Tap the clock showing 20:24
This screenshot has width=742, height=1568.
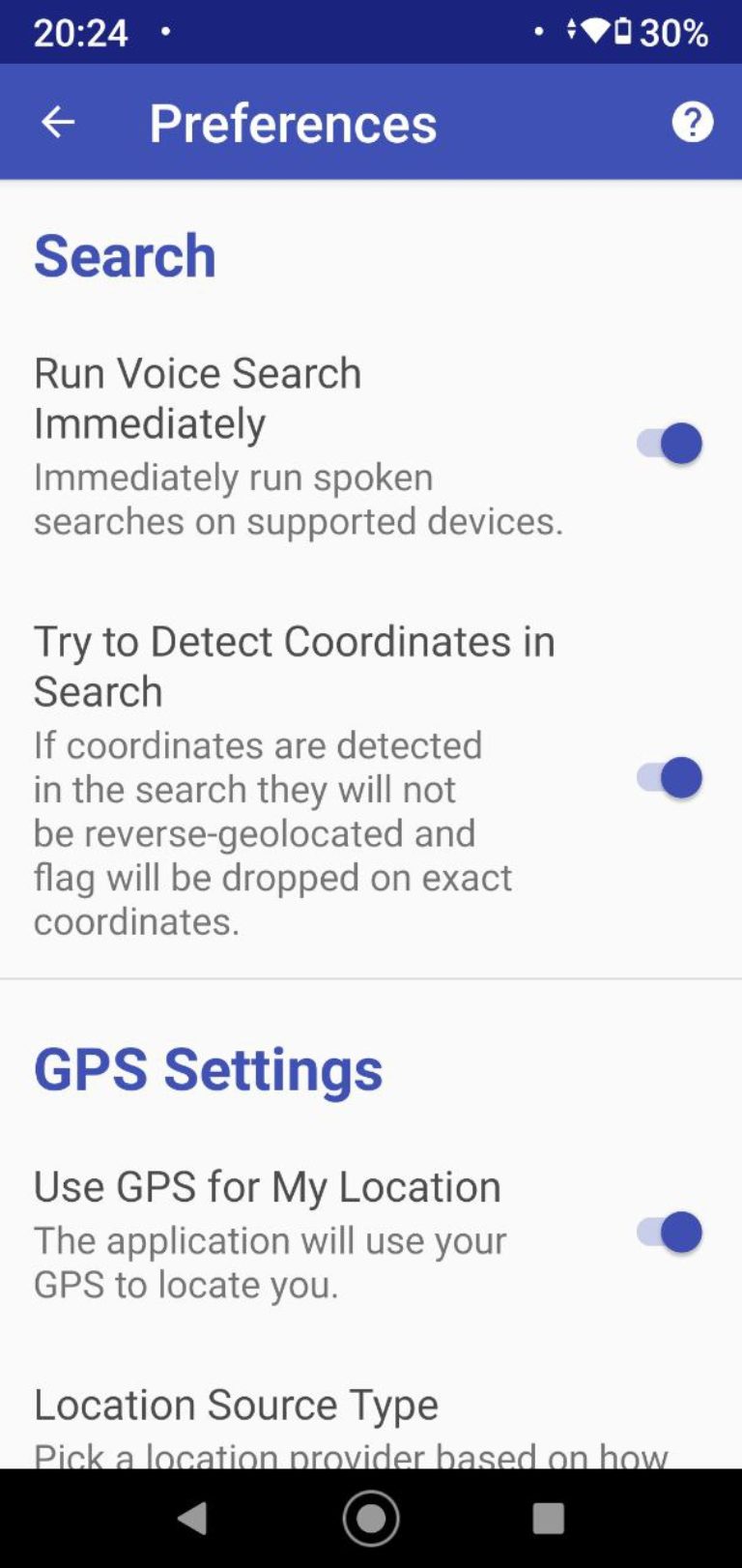pyautogui.click(x=82, y=31)
